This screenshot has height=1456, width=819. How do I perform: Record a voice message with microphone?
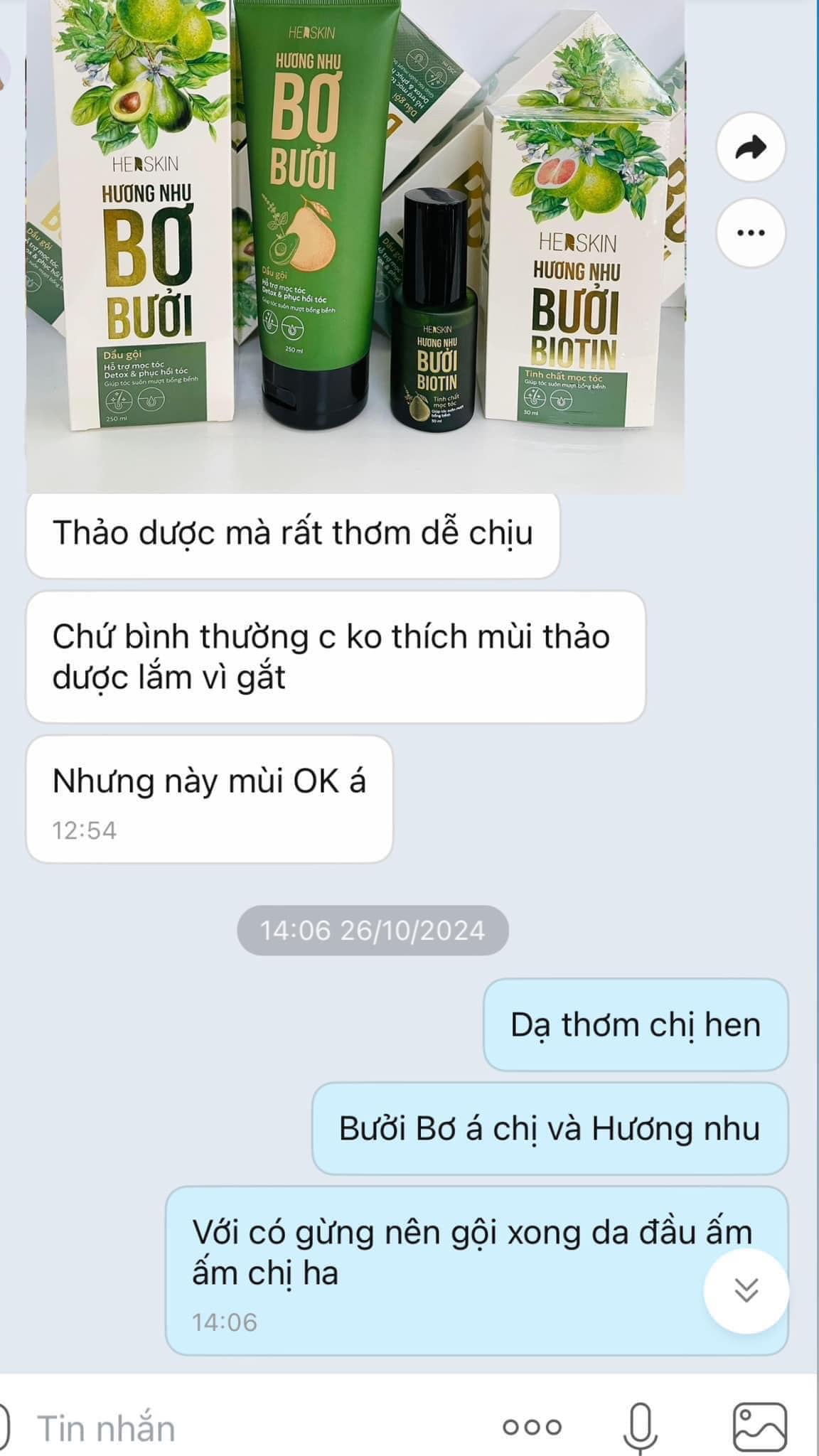[640, 1428]
